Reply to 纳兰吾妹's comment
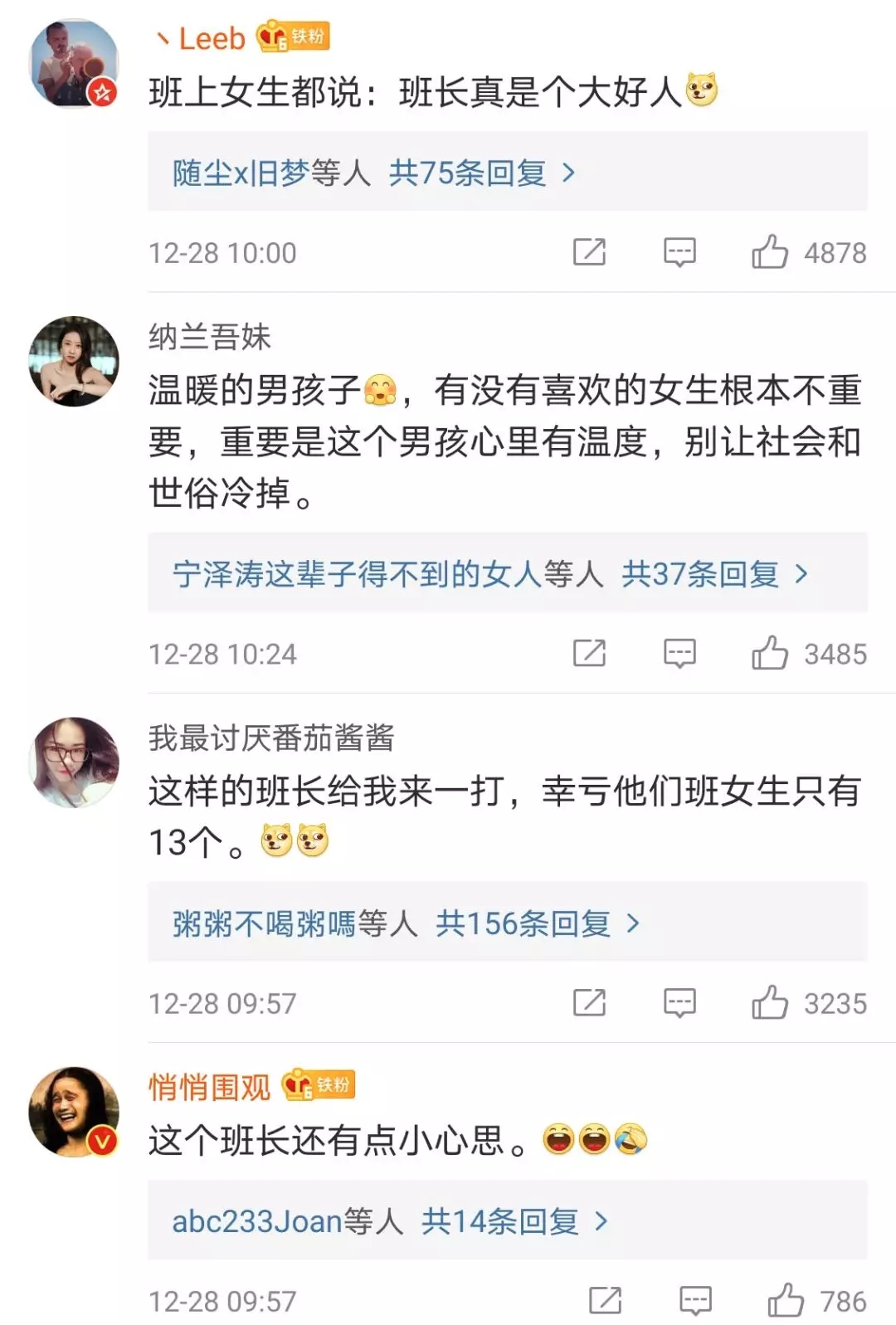The height and width of the screenshot is (1325, 896). (679, 654)
